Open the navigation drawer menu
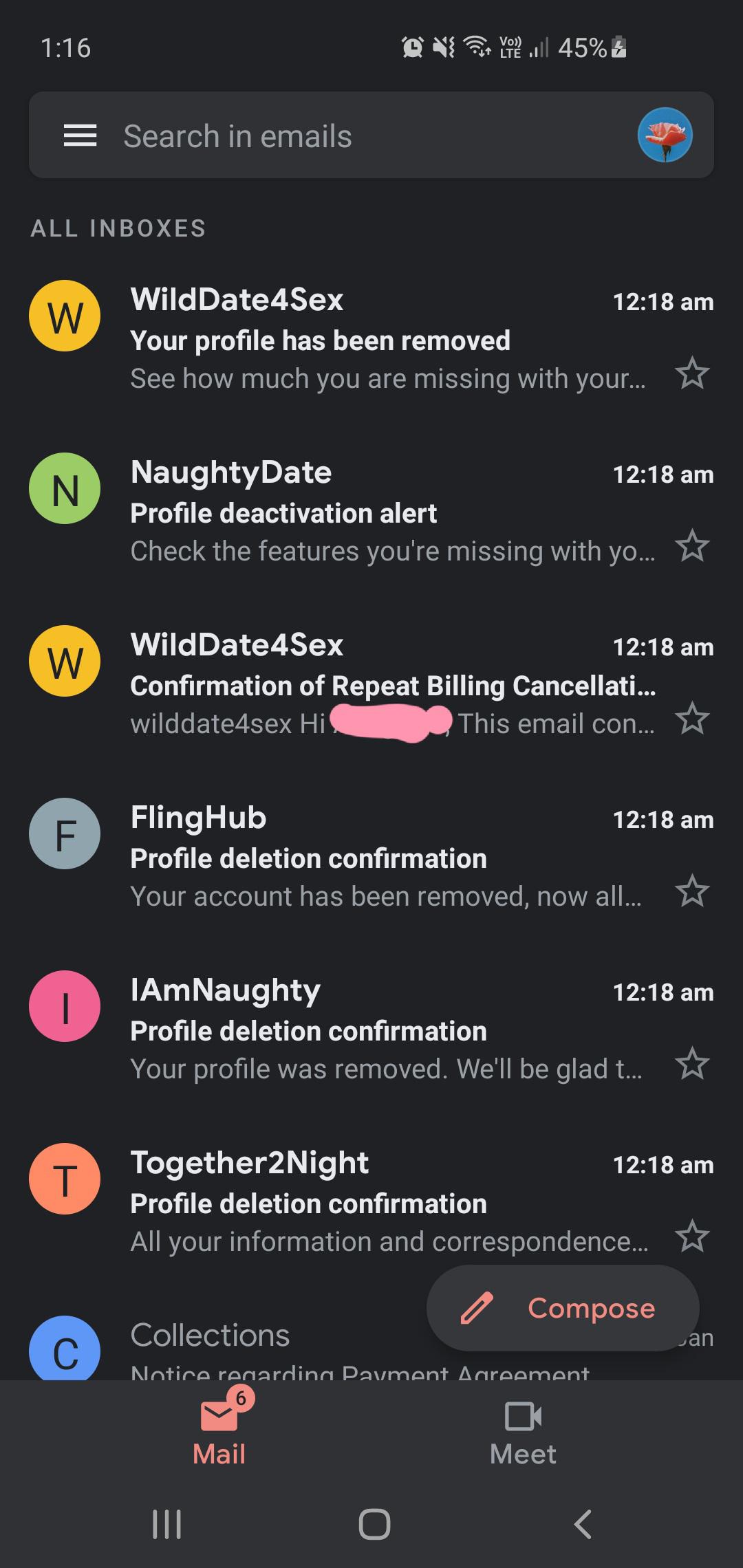The height and width of the screenshot is (1568, 743). click(x=80, y=135)
